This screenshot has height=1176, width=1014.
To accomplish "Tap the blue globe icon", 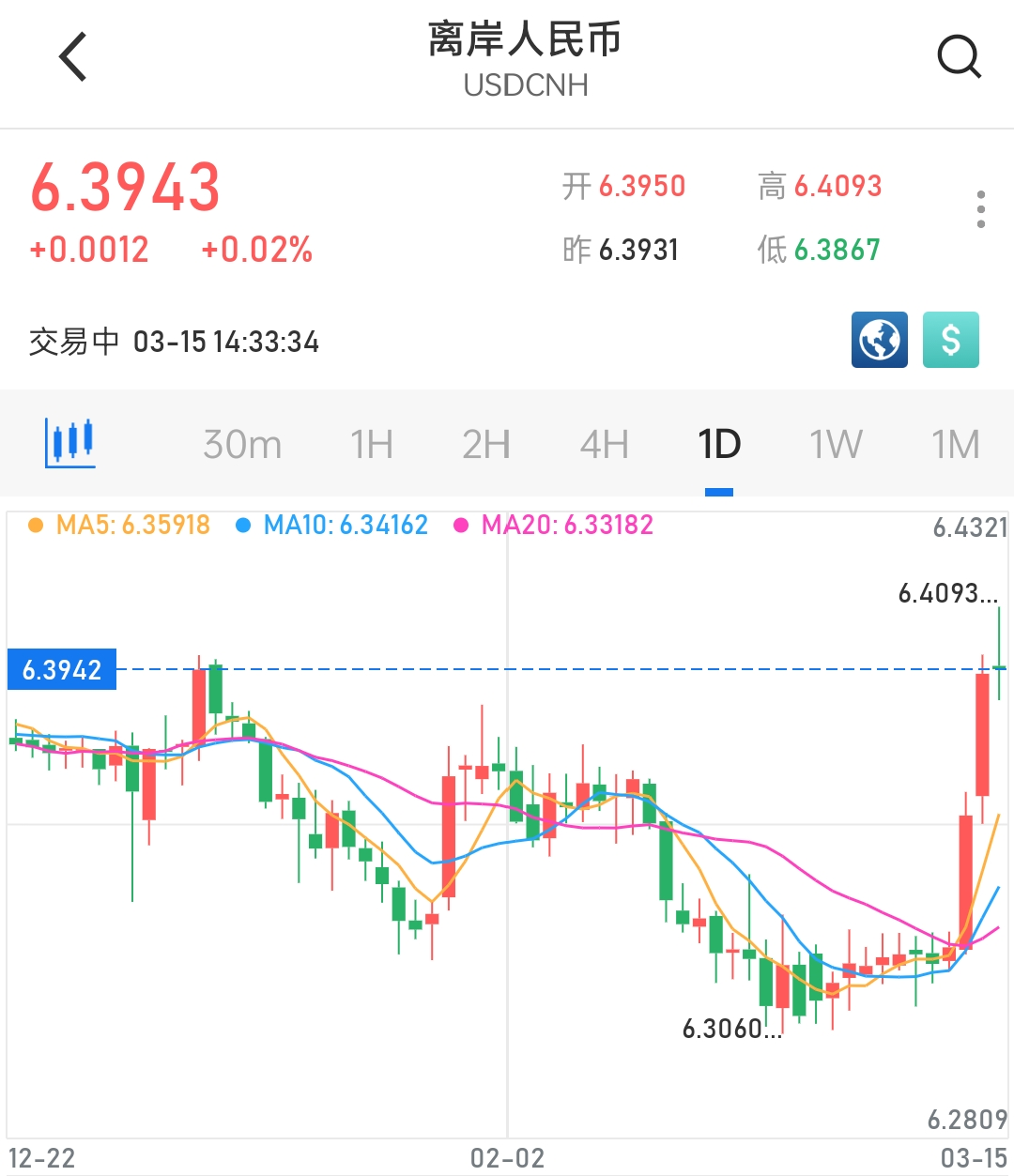I will [880, 340].
